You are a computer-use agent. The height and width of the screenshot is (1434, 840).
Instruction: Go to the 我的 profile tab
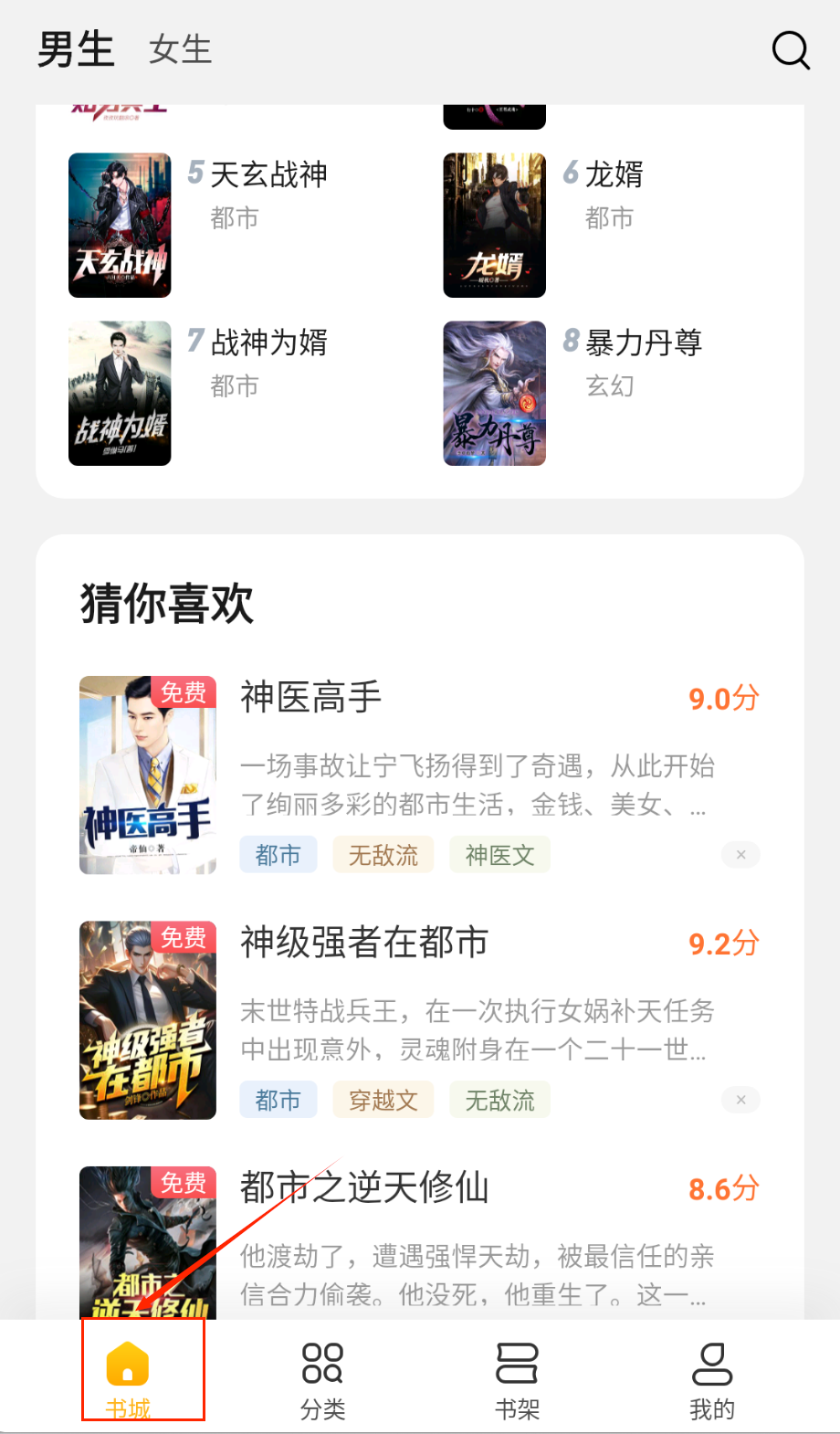coord(712,1379)
